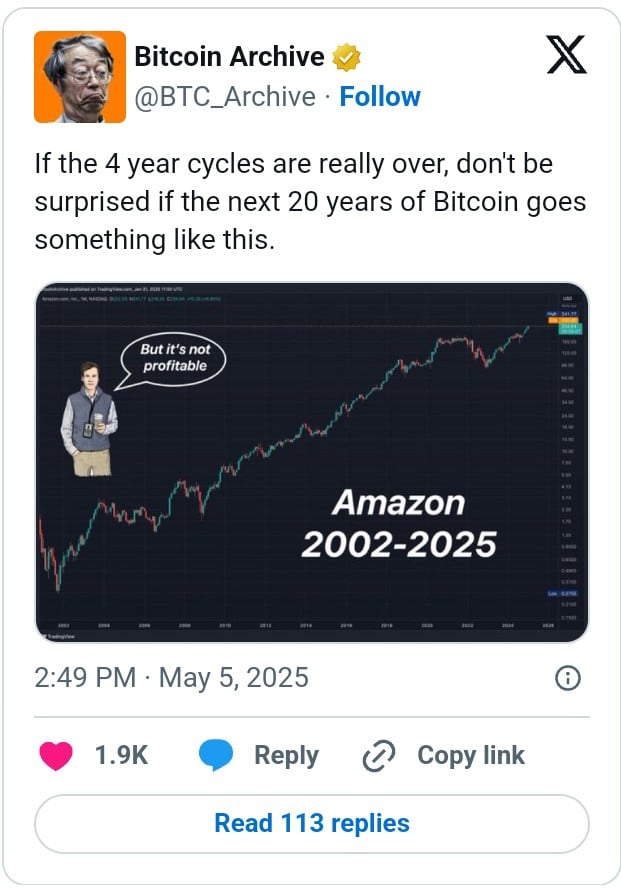
Task: Open the 2:49 PM May 5, 2025 timestamp
Action: (x=171, y=678)
